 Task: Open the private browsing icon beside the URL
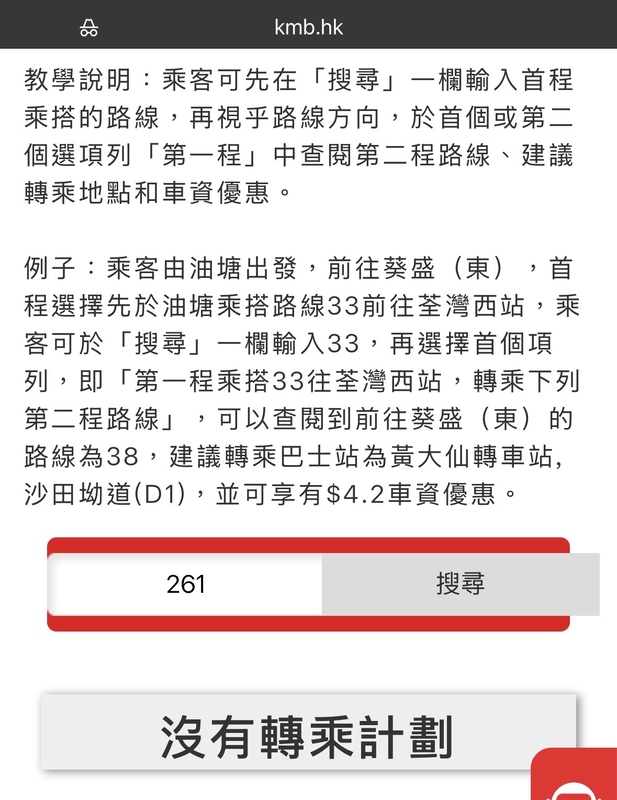click(89, 27)
